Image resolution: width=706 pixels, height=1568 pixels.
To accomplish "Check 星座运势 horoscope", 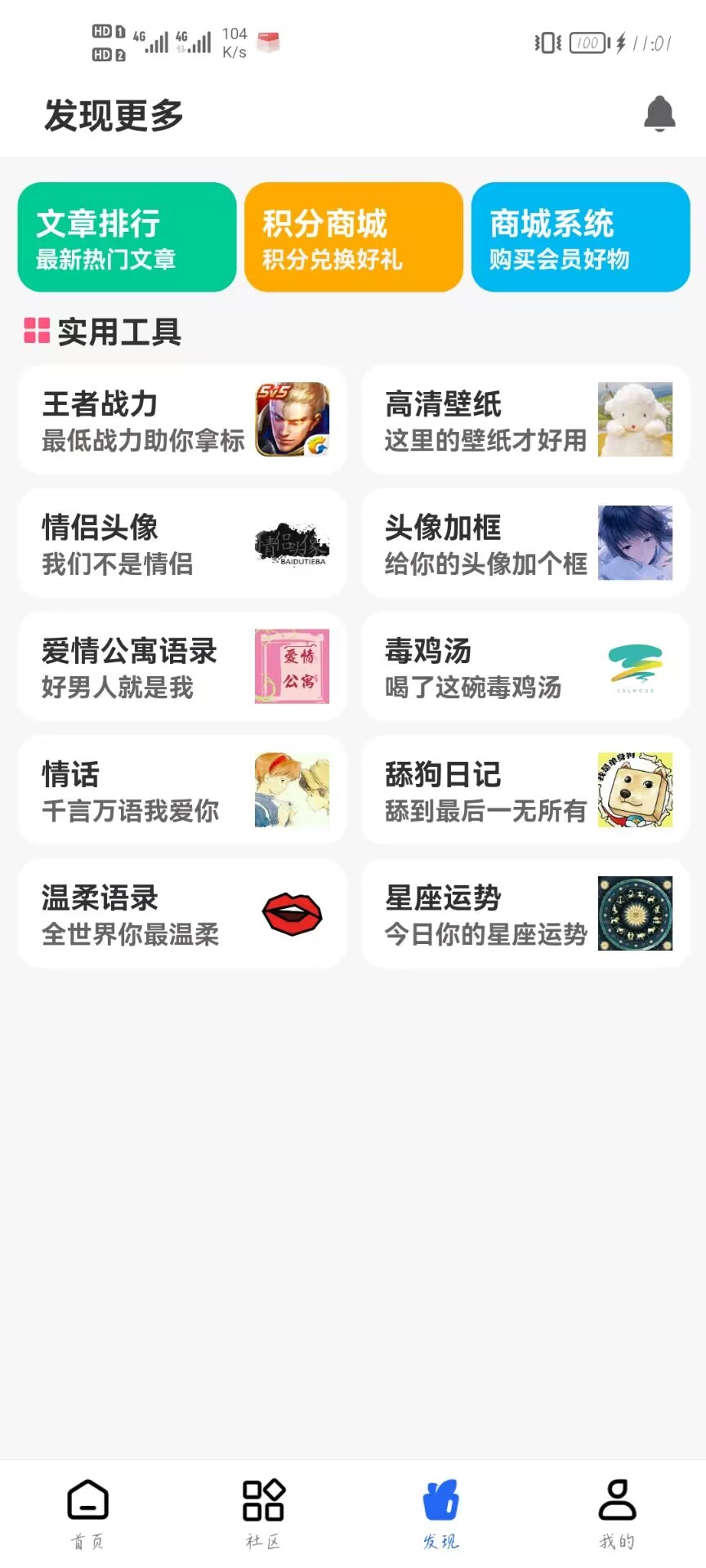I will [x=525, y=913].
